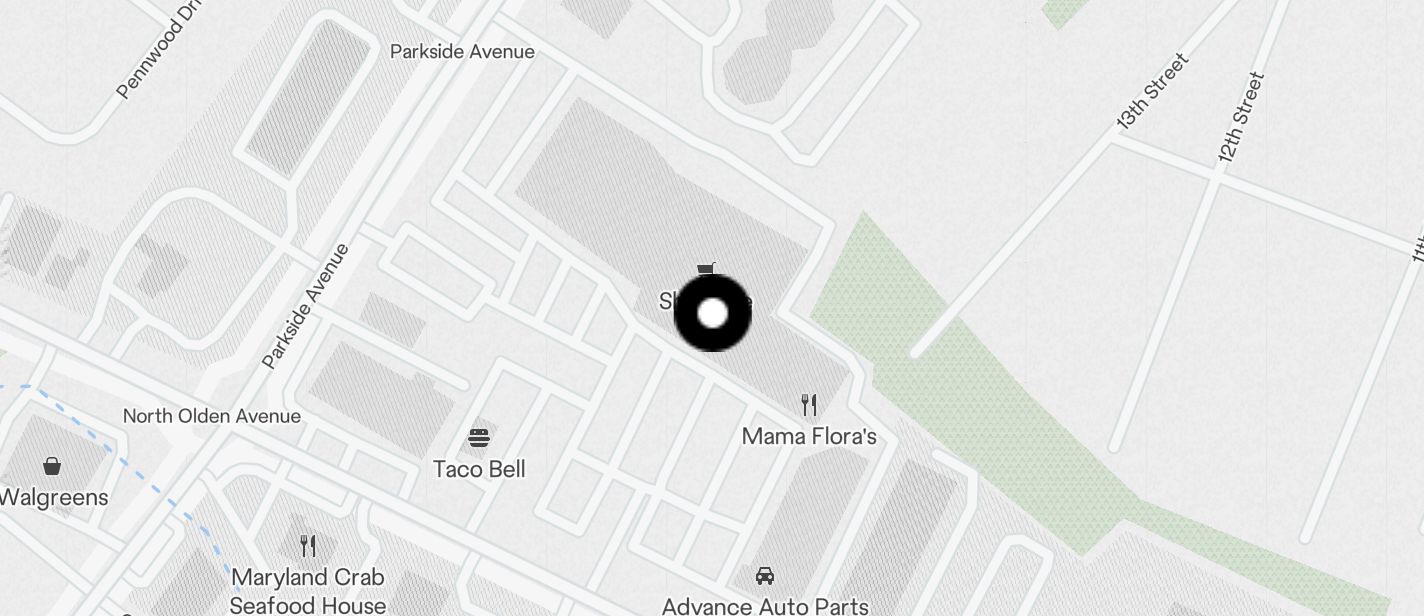Tap the black location pin marker
Viewport: 1424px width, 616px height.
click(712, 313)
